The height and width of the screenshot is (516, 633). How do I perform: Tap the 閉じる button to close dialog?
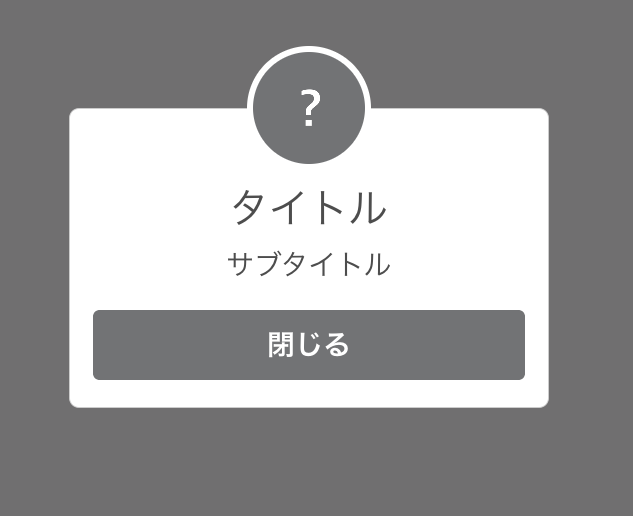click(x=308, y=345)
